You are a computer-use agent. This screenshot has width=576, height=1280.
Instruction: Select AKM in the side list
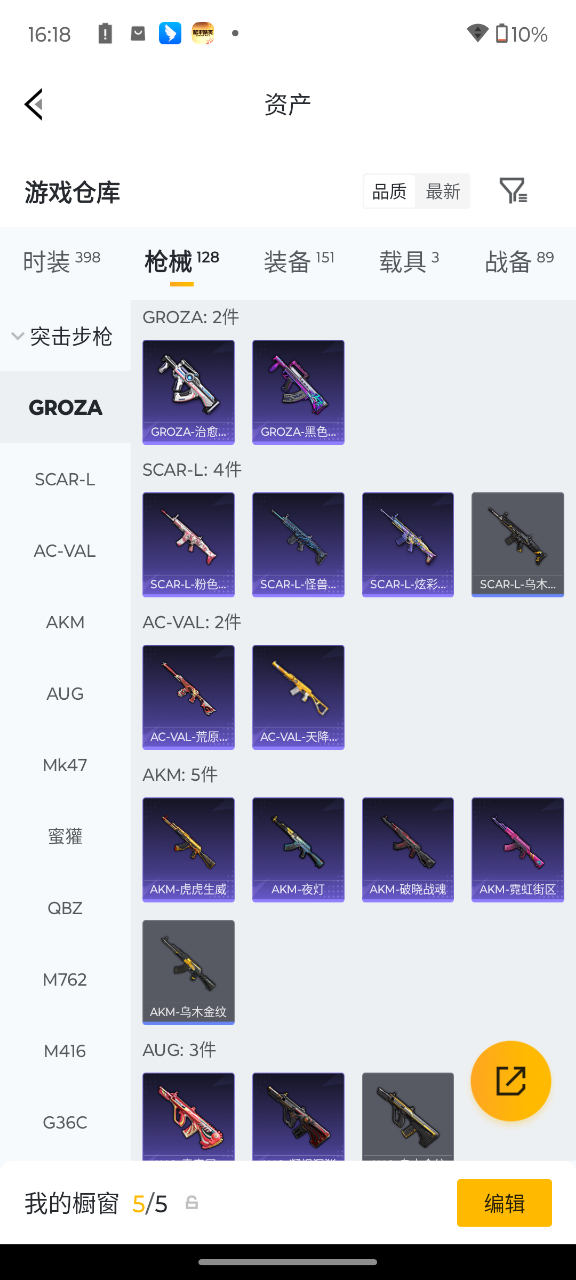[65, 622]
